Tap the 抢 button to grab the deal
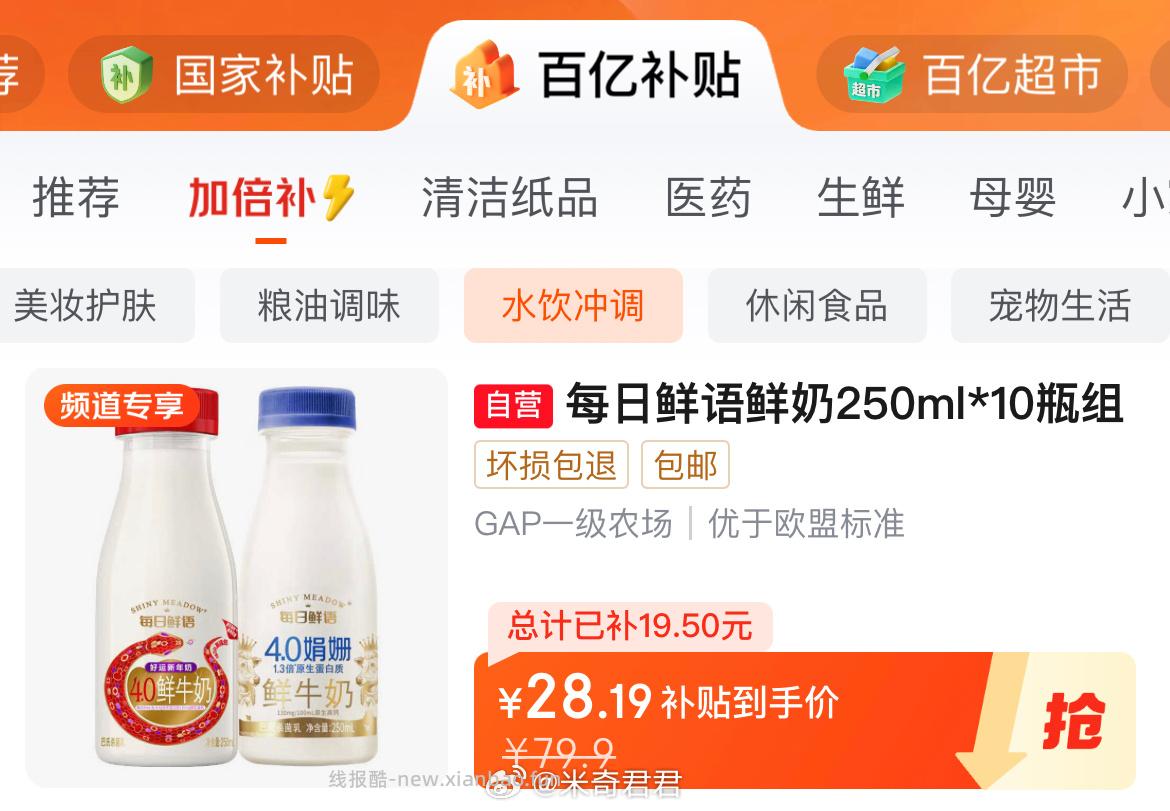The width and height of the screenshot is (1170, 811). pos(1073,719)
